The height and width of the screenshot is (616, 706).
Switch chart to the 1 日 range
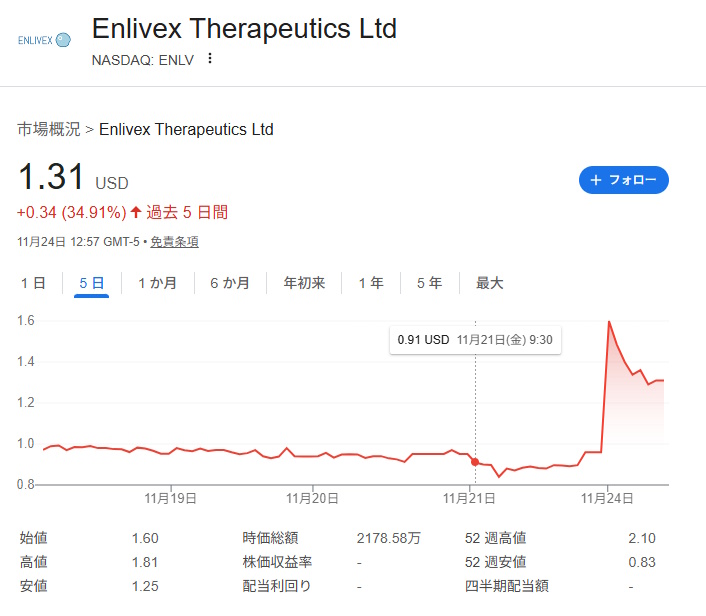33,283
